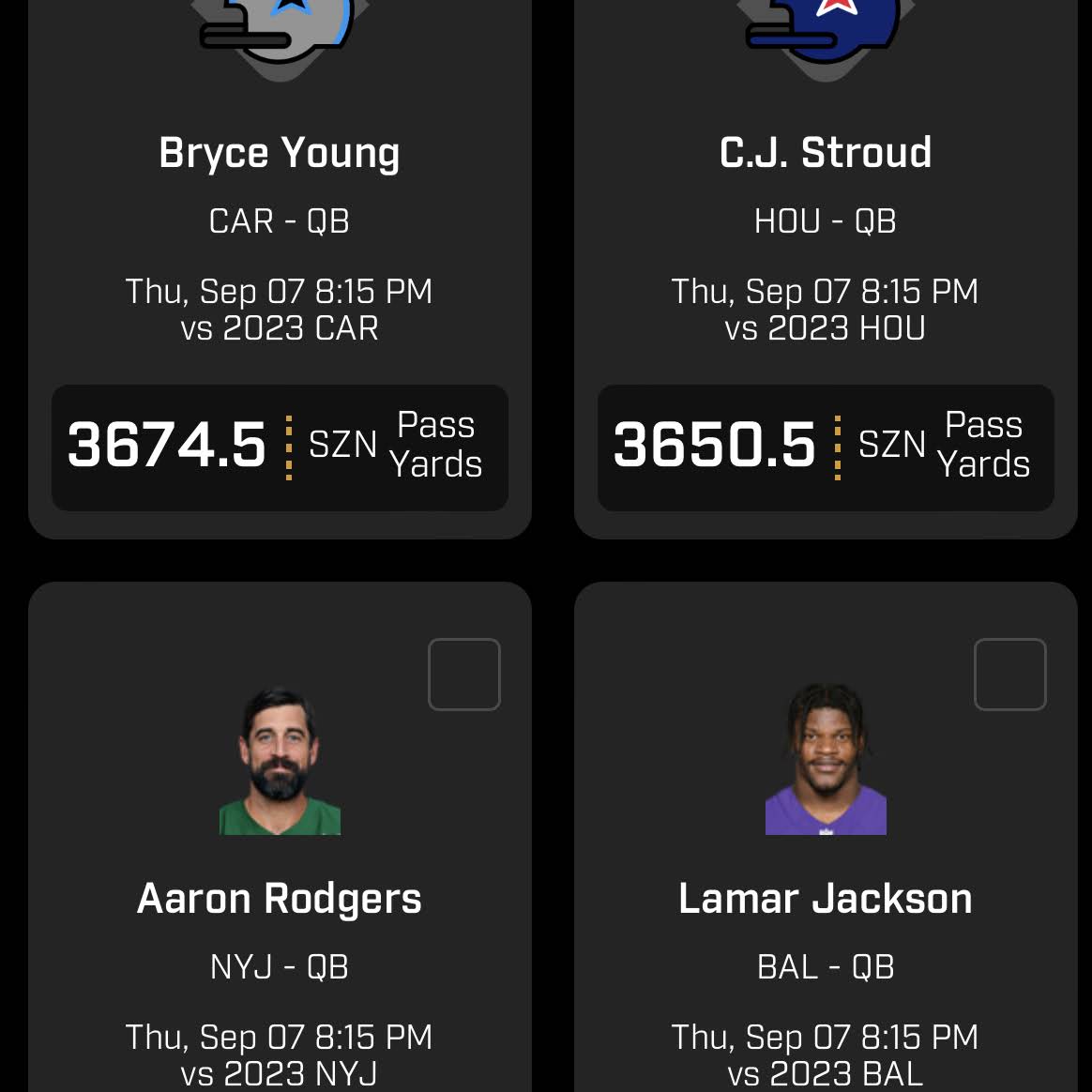Open C.J. Stroud's pass yards card
Screen dimensions: 1092x1092
826,447
